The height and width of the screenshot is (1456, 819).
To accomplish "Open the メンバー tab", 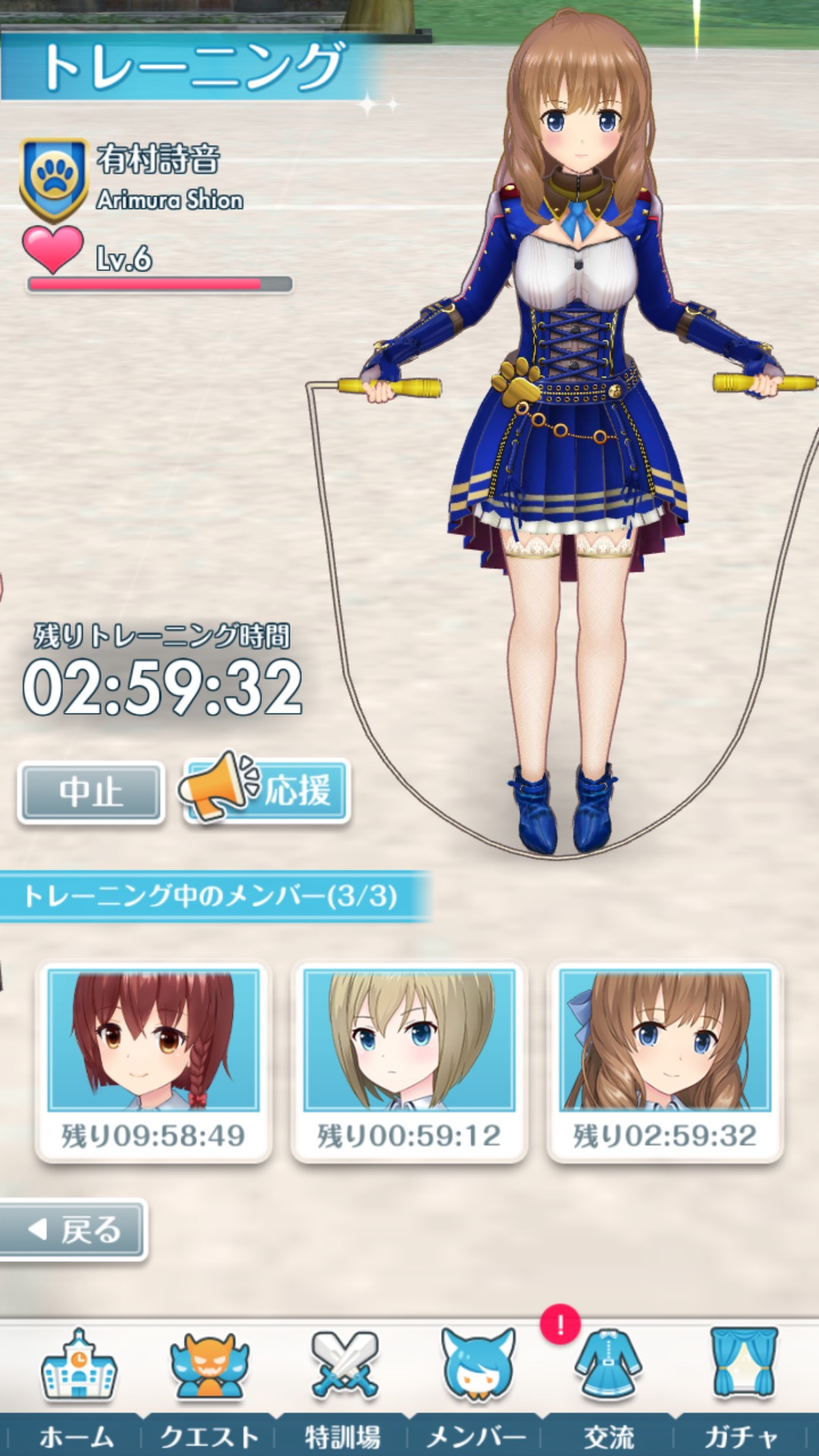I will (477, 1388).
